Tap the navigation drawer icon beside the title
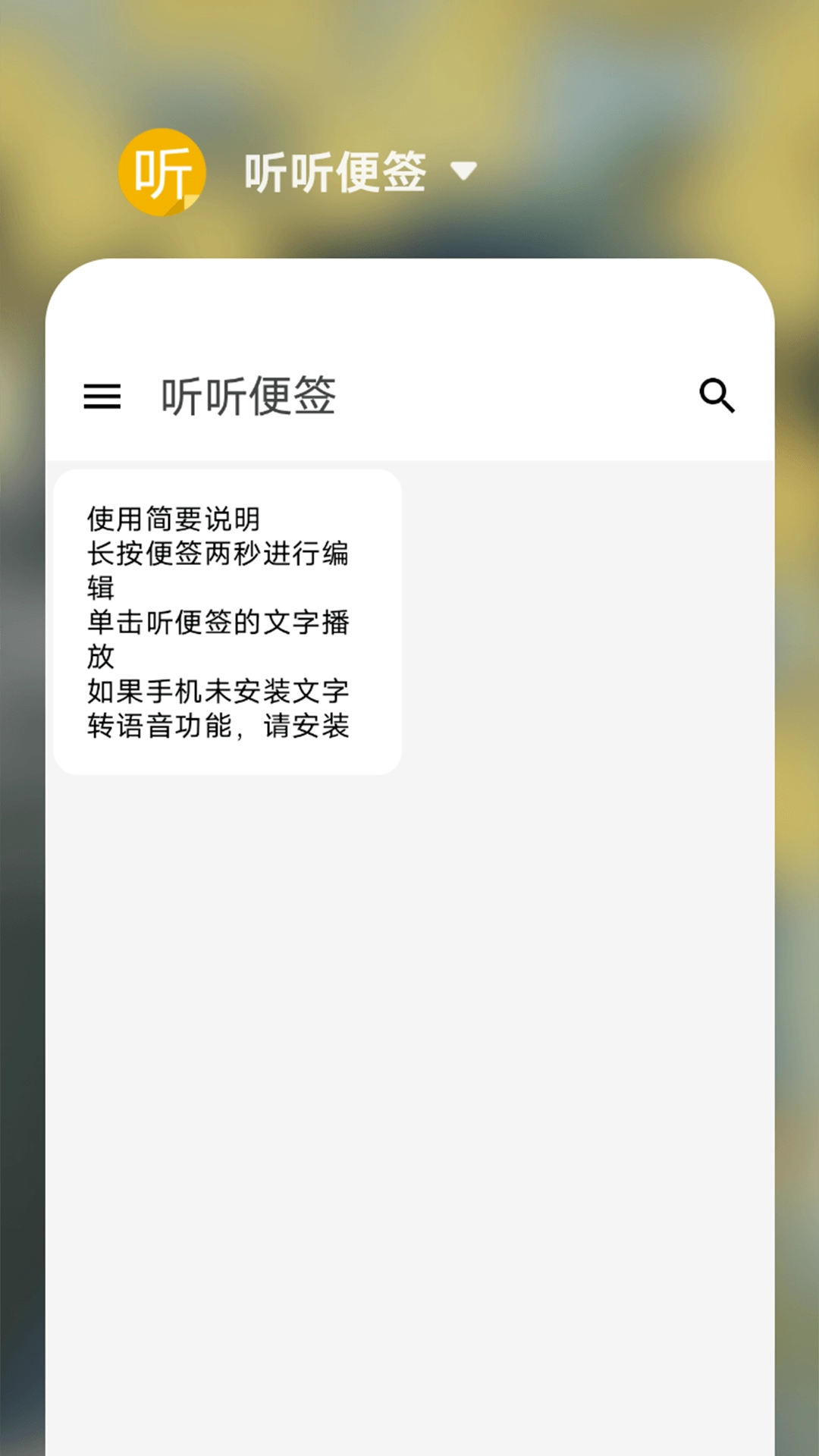819x1456 pixels. pos(103,397)
